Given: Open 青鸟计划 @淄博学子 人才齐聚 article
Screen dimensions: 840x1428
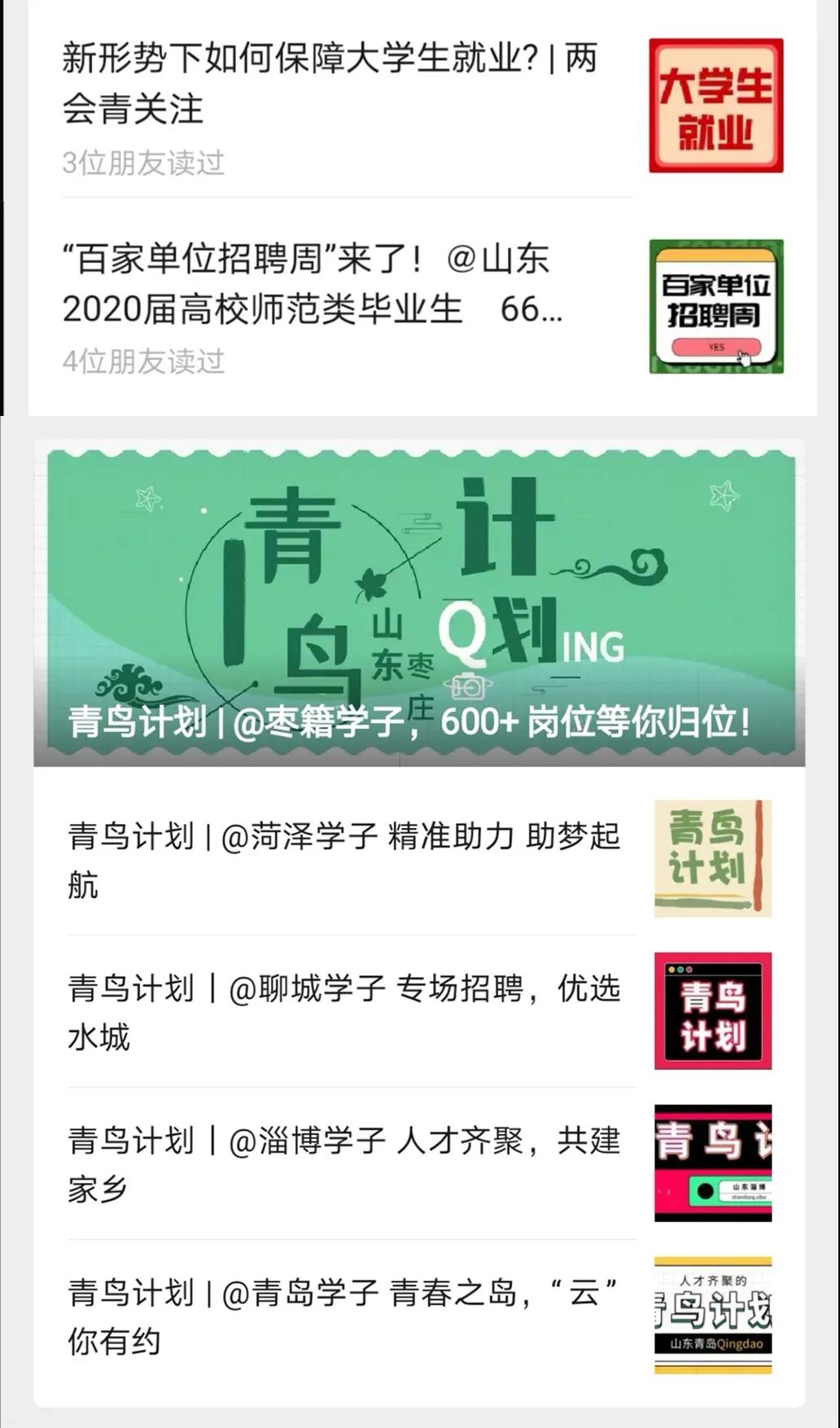Looking at the screenshot, I should coord(343,1164).
